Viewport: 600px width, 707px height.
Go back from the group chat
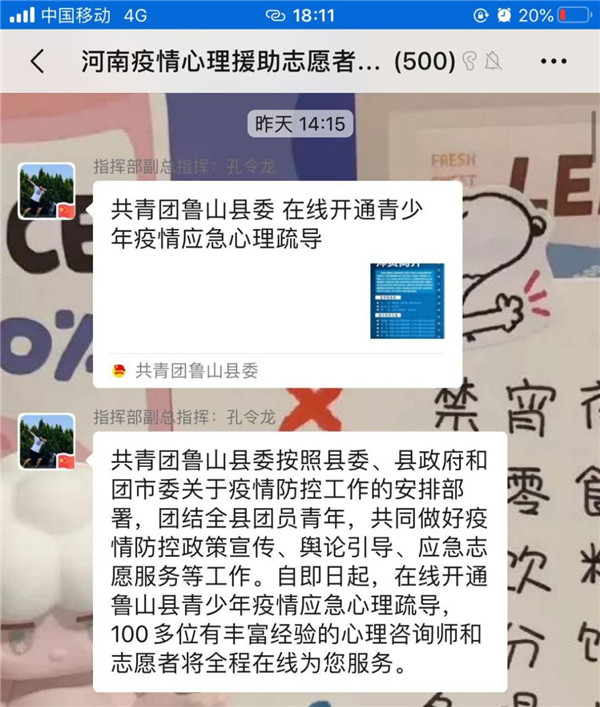tap(37, 61)
